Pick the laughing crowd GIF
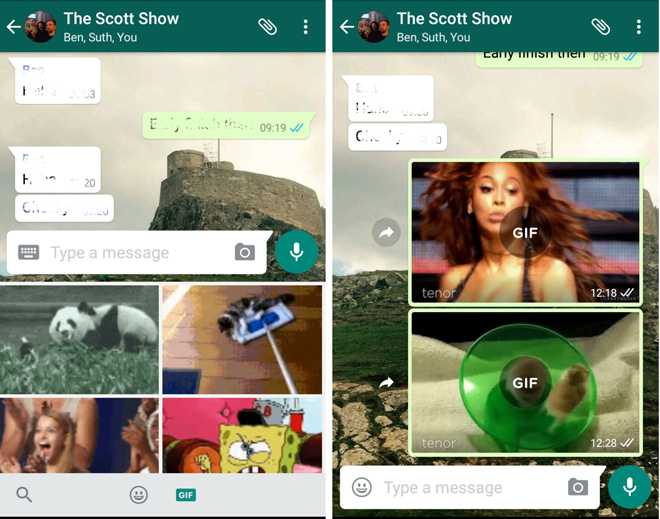 (x=79, y=435)
